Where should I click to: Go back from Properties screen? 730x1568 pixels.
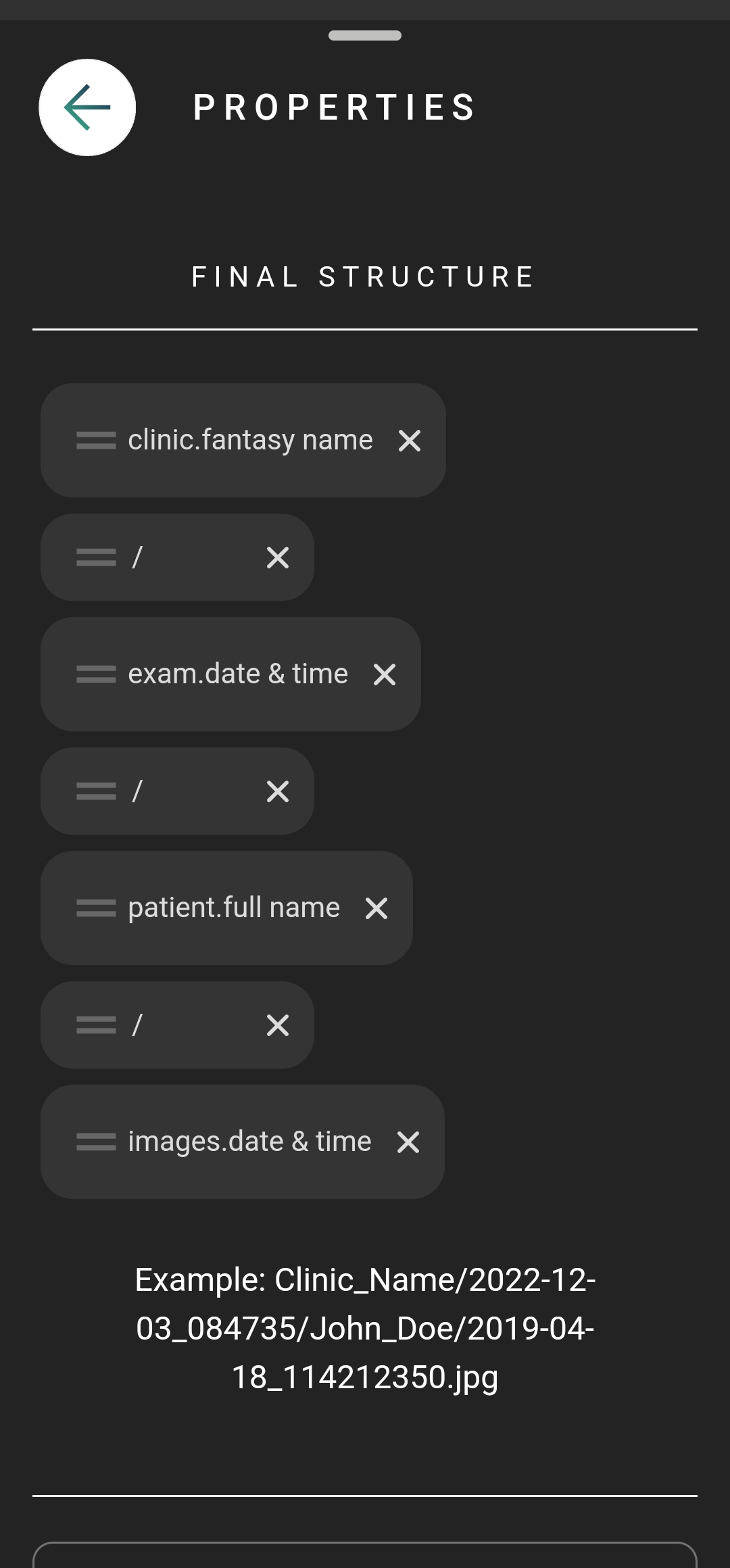pos(87,107)
